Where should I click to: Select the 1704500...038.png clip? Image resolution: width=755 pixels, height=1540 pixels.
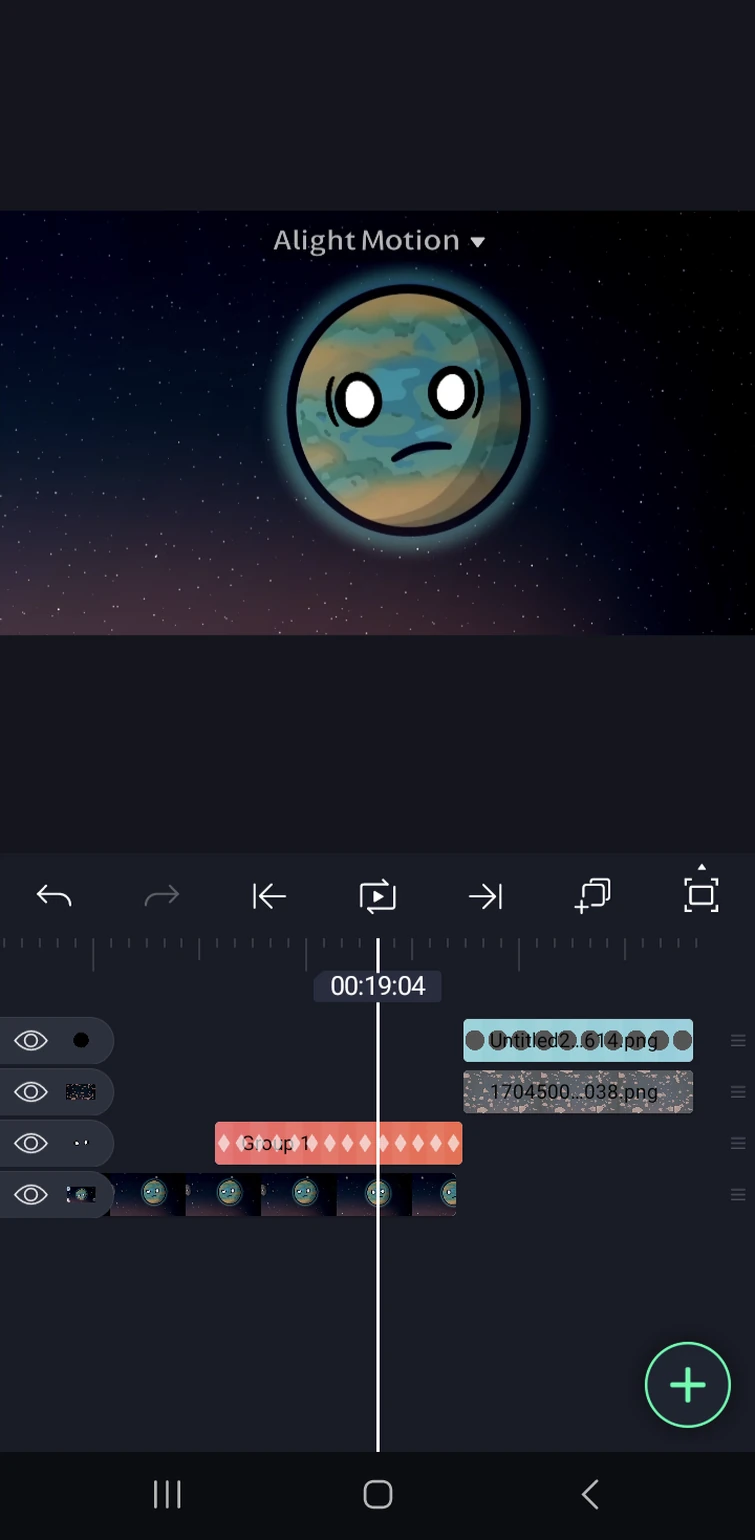pos(578,1092)
